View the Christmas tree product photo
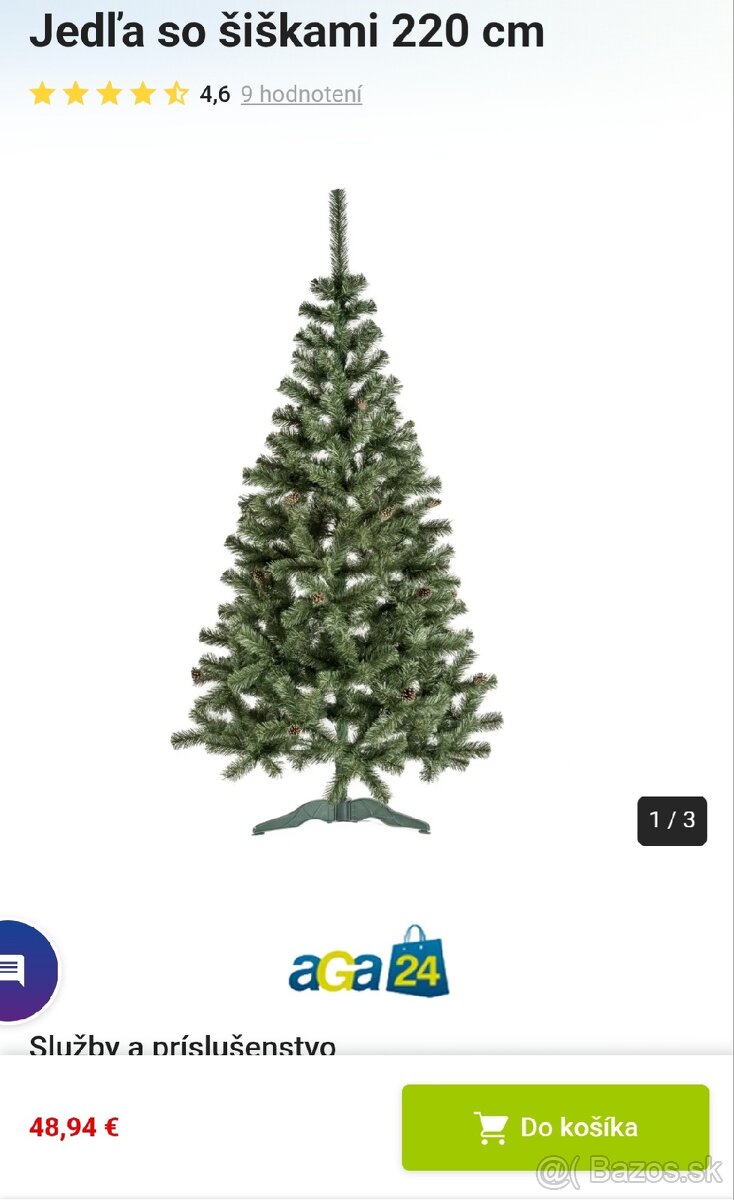Image resolution: width=734 pixels, height=1200 pixels. (338, 510)
